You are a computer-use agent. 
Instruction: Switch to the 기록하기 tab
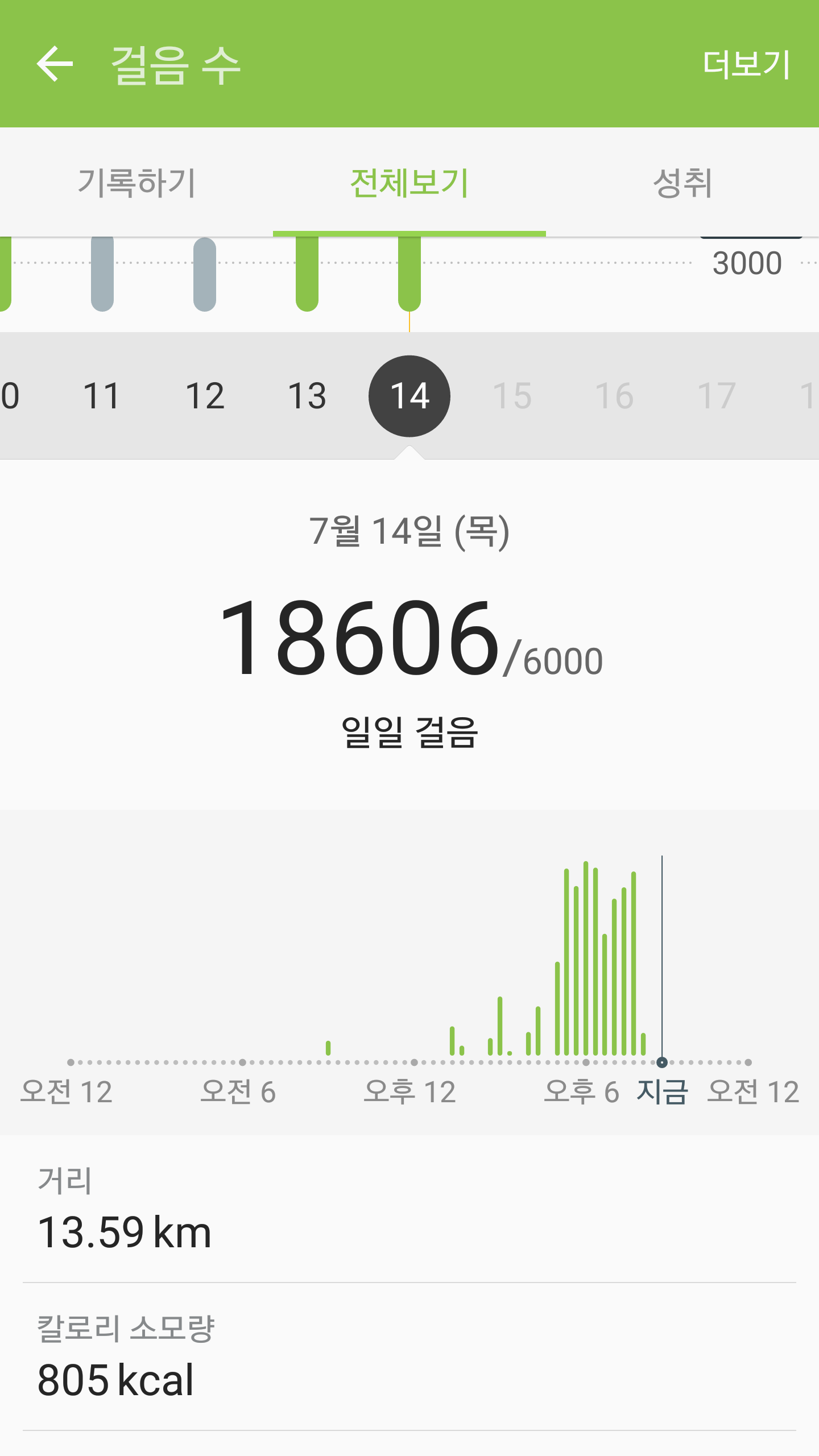(136, 183)
